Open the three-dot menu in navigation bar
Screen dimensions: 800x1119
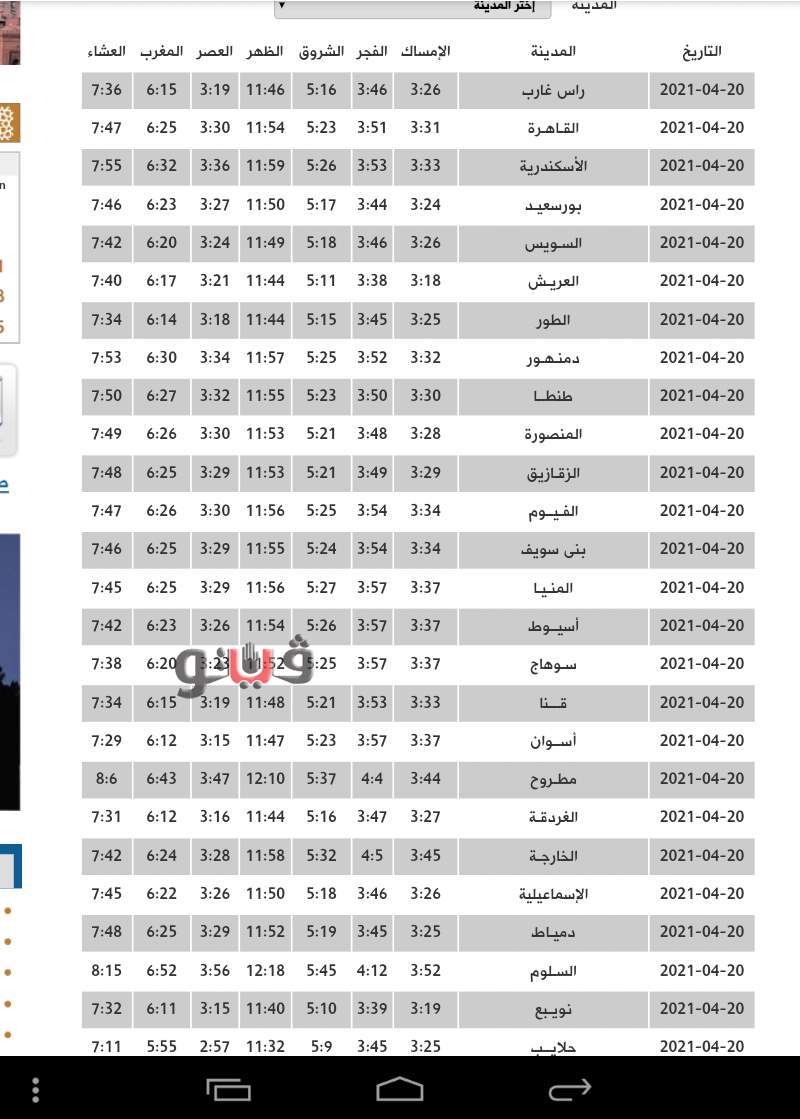tap(37, 1089)
